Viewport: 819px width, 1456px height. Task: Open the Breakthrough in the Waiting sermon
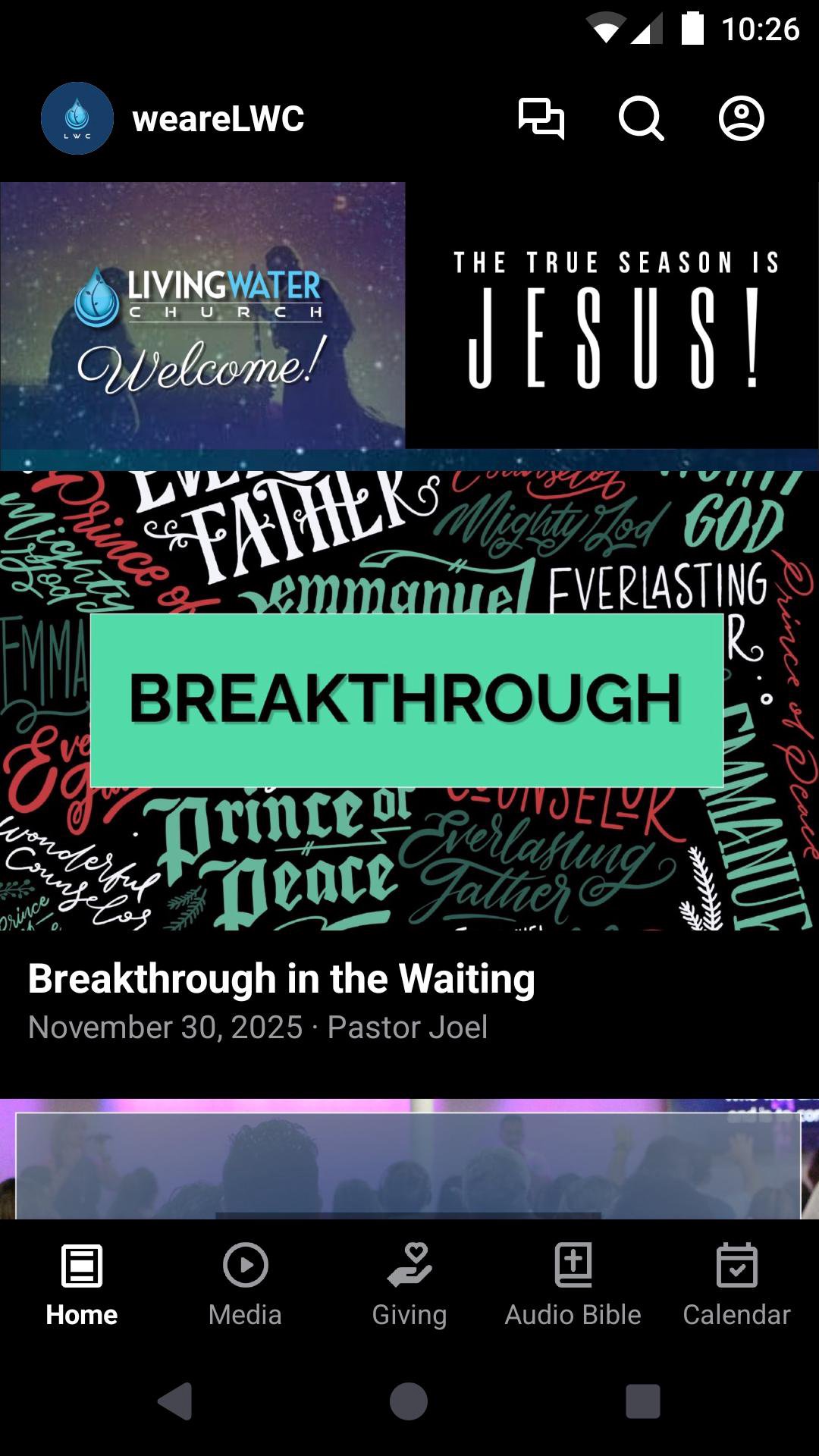[x=409, y=758]
